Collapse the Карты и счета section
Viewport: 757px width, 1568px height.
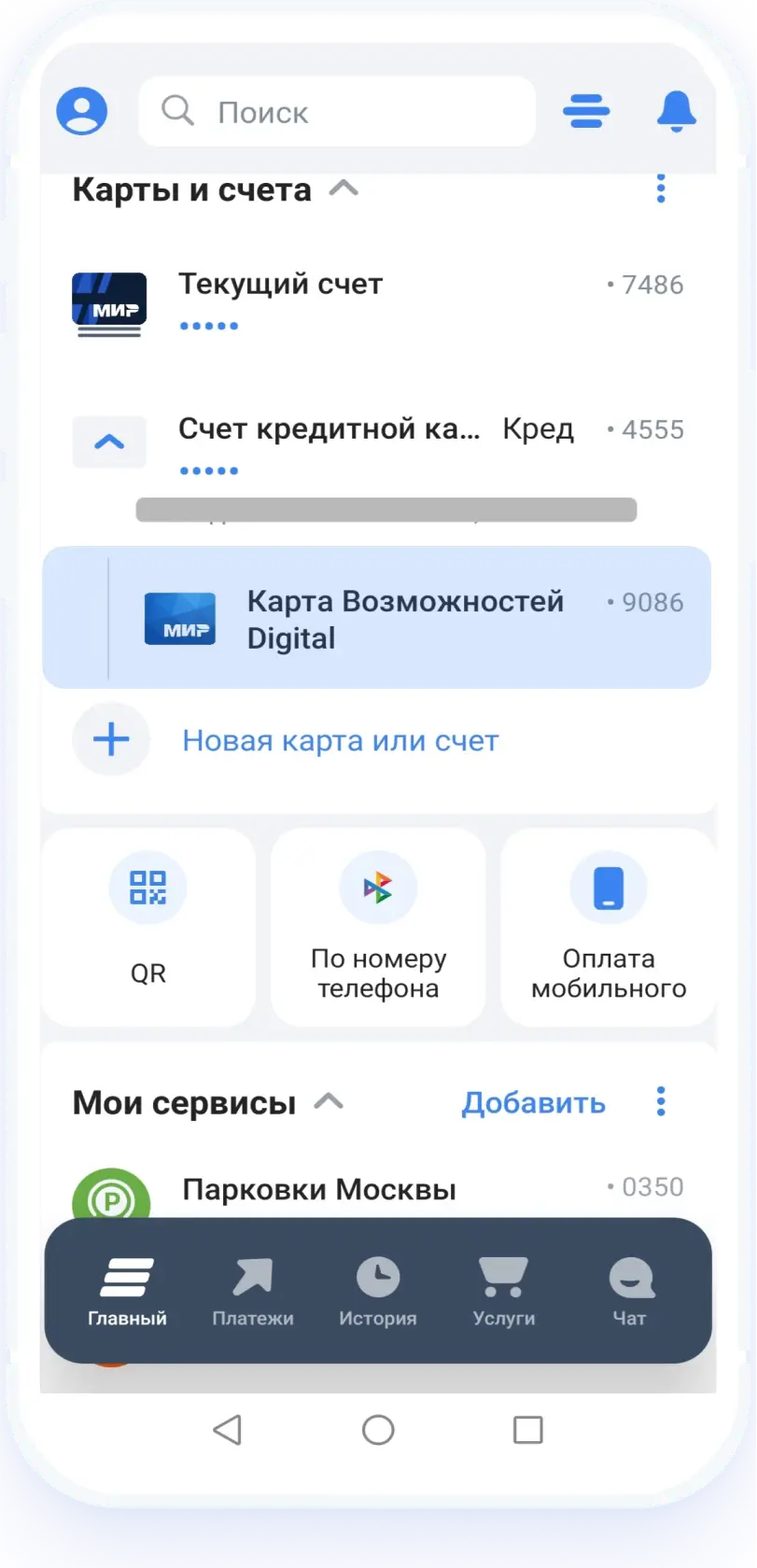(x=344, y=189)
